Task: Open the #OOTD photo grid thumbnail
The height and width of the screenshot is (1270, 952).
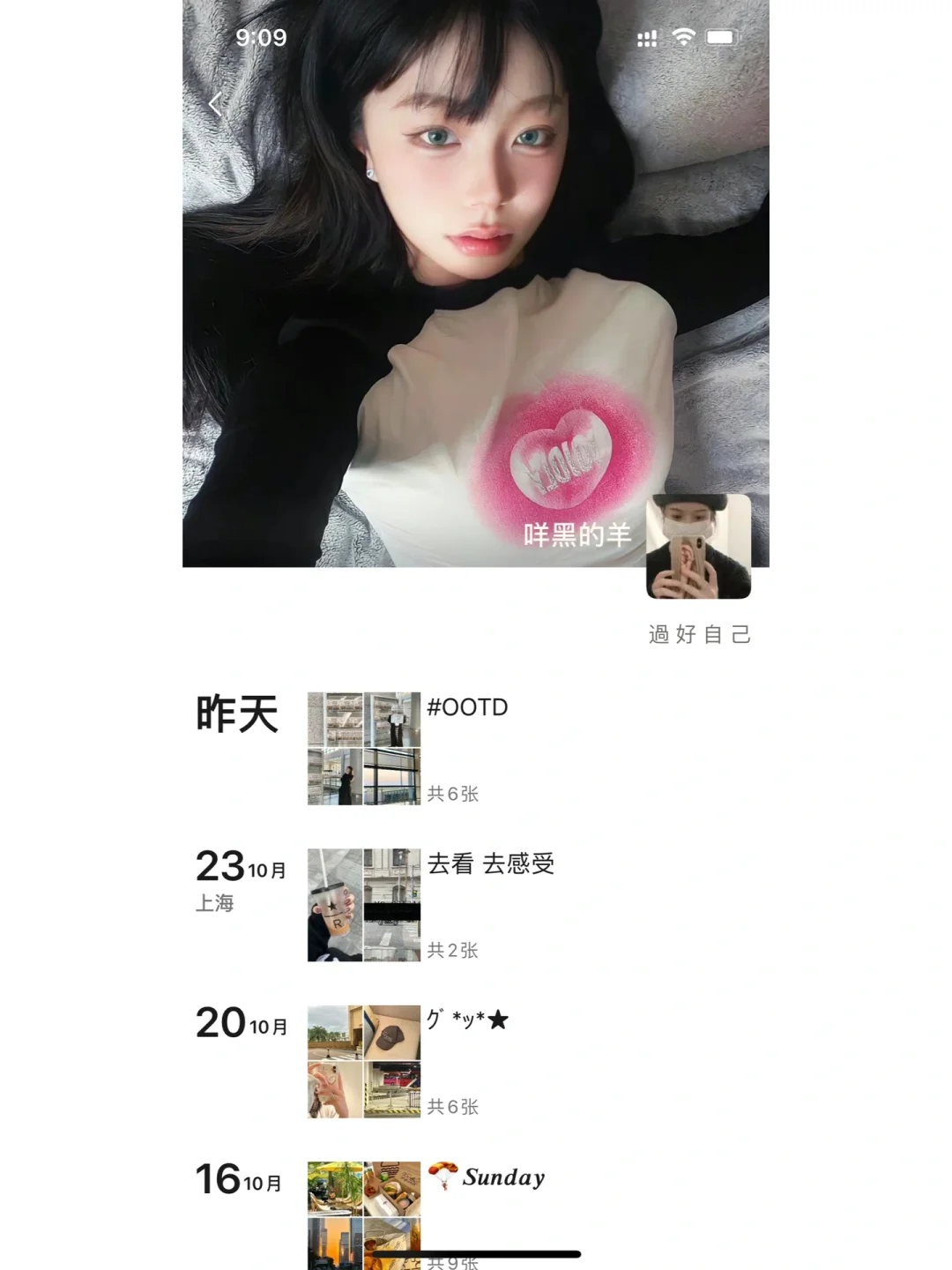Action: pos(362,748)
